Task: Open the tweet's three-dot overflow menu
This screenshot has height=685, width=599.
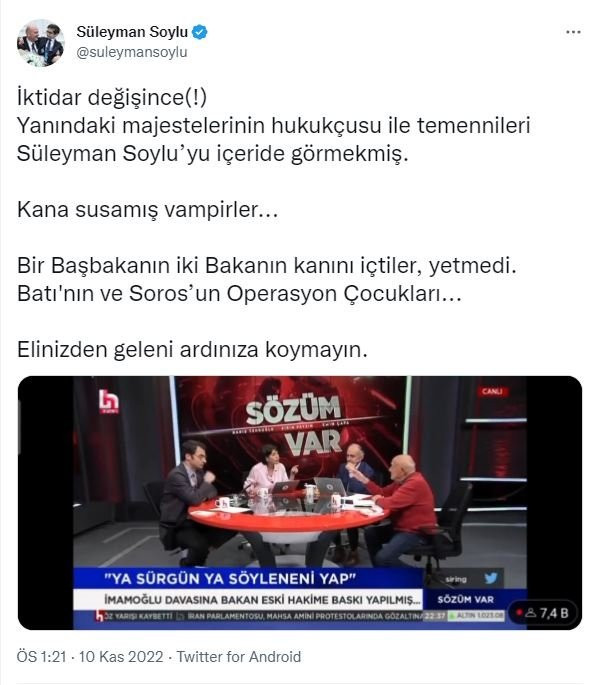Action: (573, 32)
